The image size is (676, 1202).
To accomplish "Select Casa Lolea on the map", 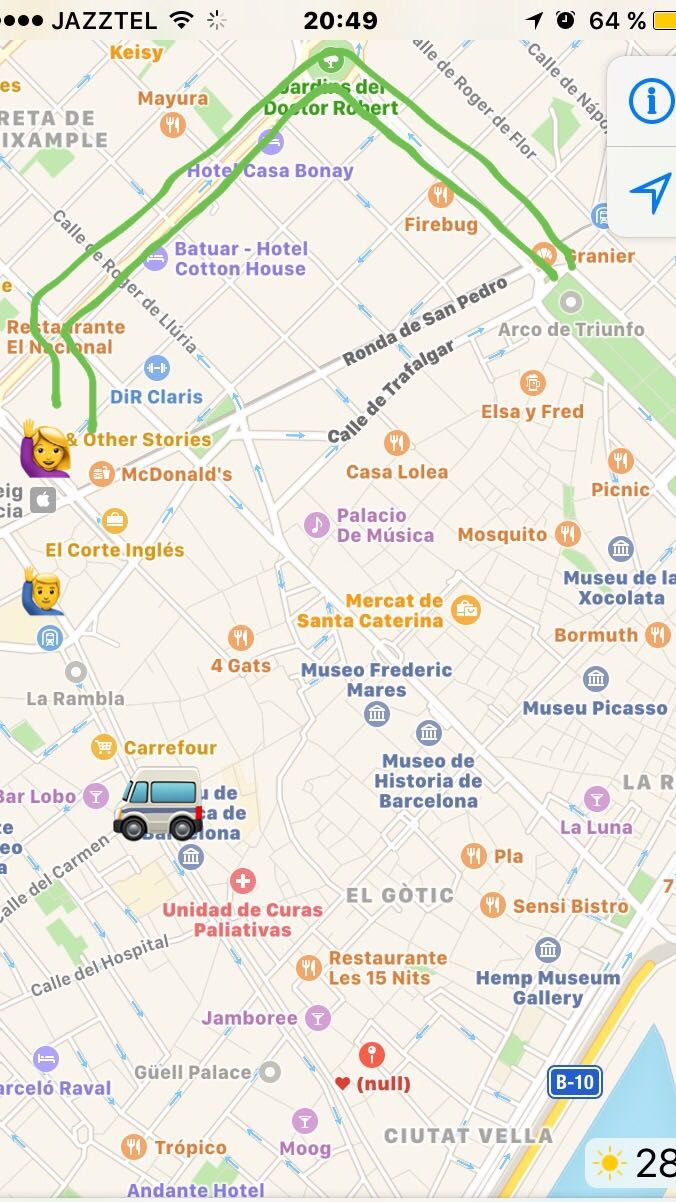I will 397,443.
